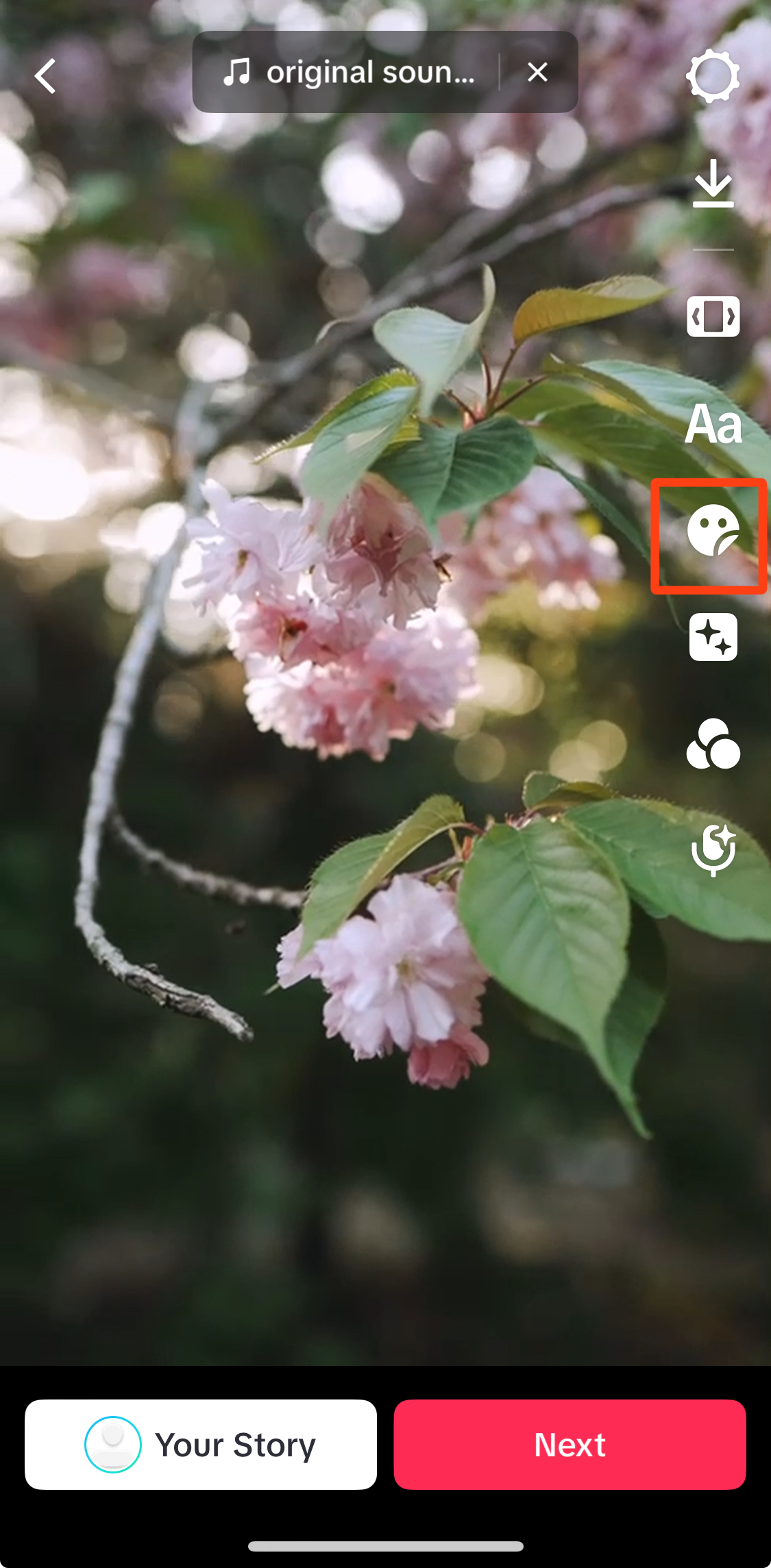Viewport: 771px width, 1568px height.
Task: Remove the original sound
Action: tap(537, 72)
